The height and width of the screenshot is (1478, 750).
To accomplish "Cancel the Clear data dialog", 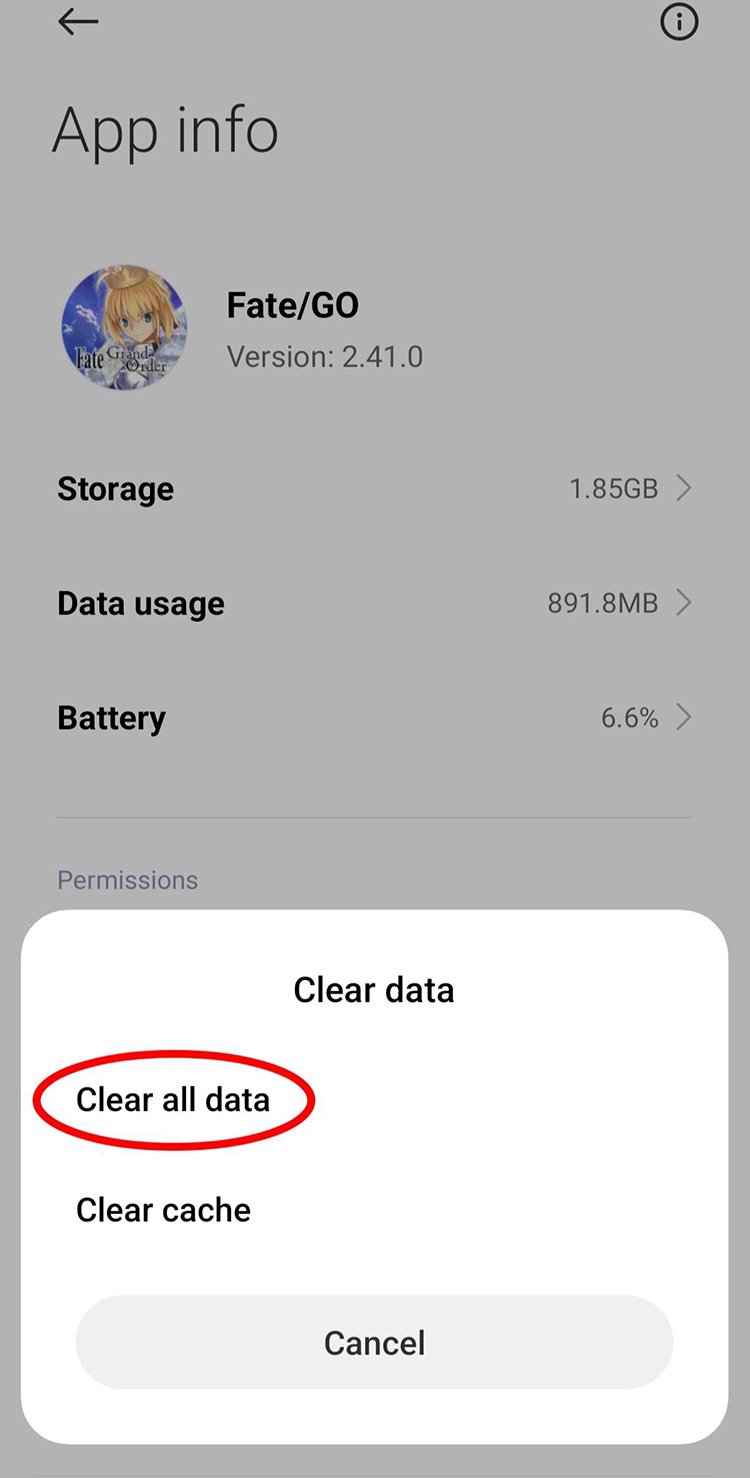I will pos(374,1342).
